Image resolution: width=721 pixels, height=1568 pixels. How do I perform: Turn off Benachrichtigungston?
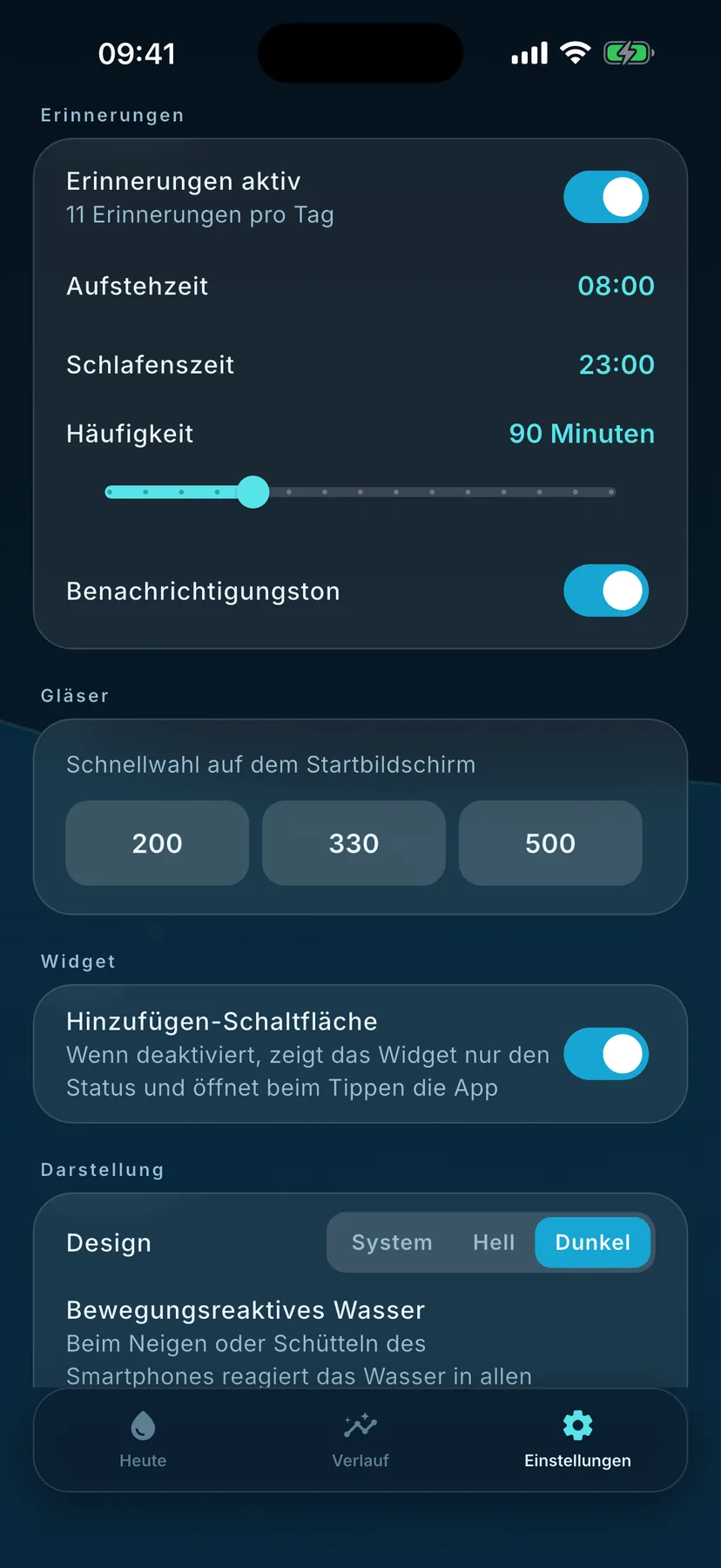[606, 591]
